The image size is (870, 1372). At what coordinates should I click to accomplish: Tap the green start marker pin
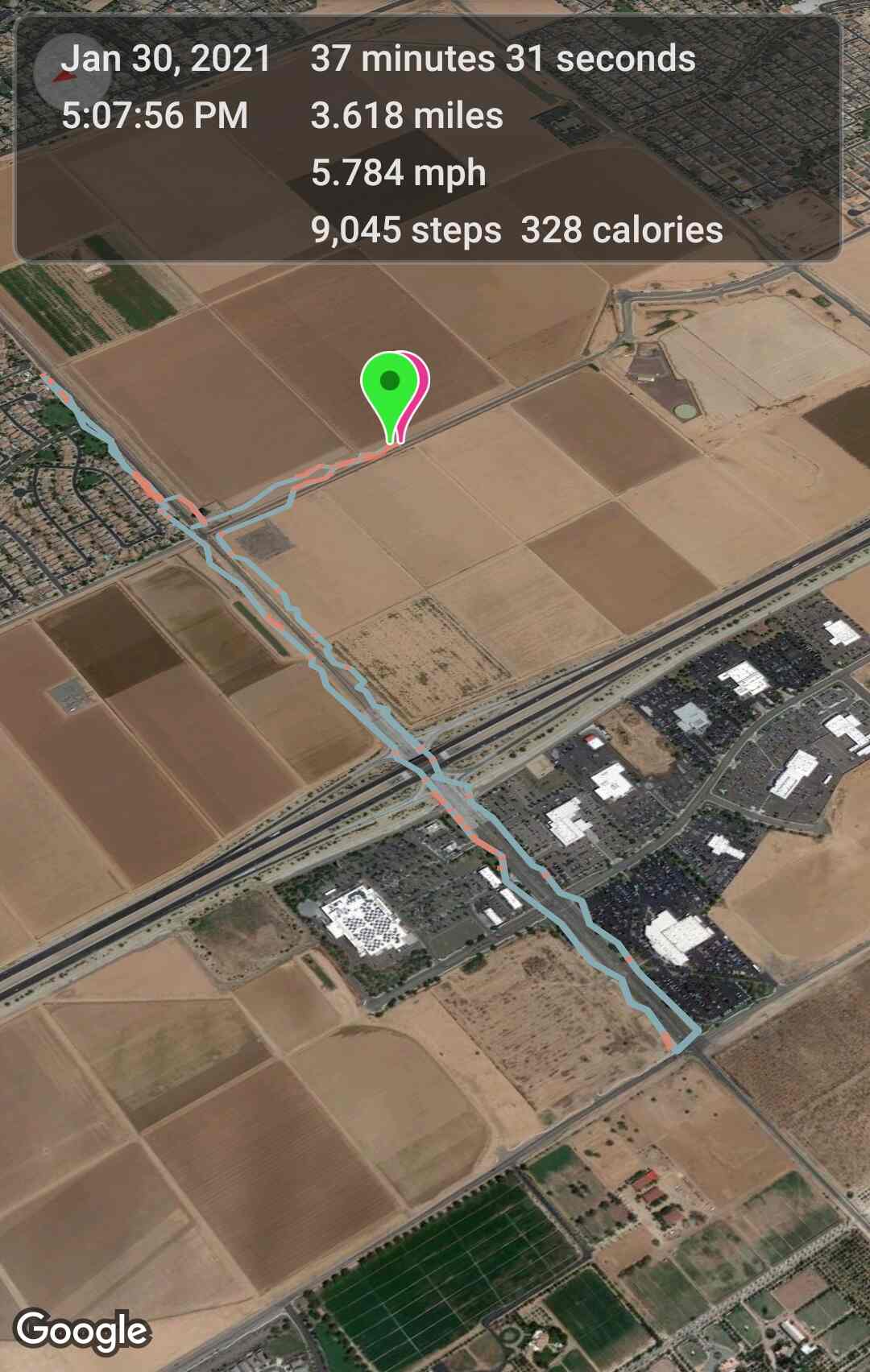(390, 387)
